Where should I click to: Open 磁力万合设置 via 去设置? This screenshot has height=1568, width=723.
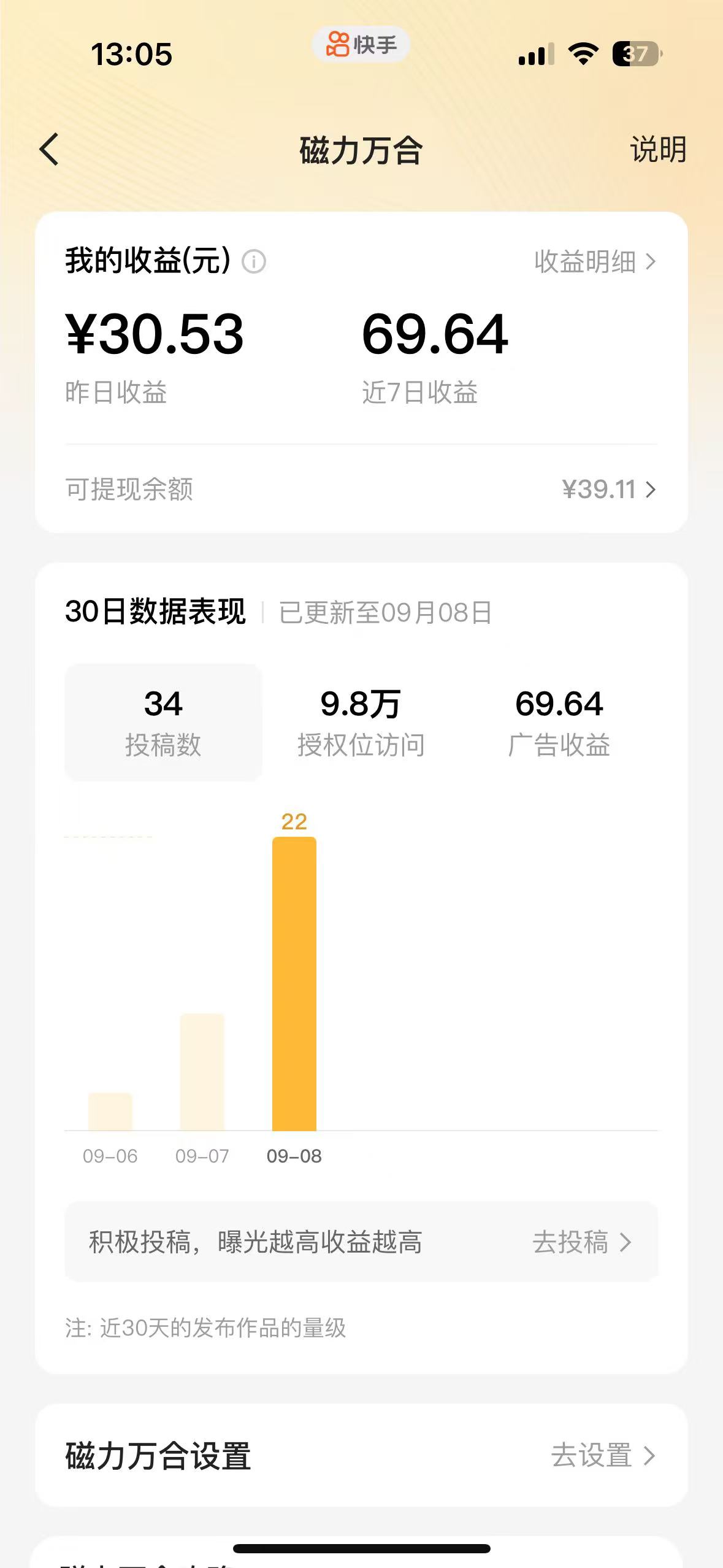pos(603,1455)
